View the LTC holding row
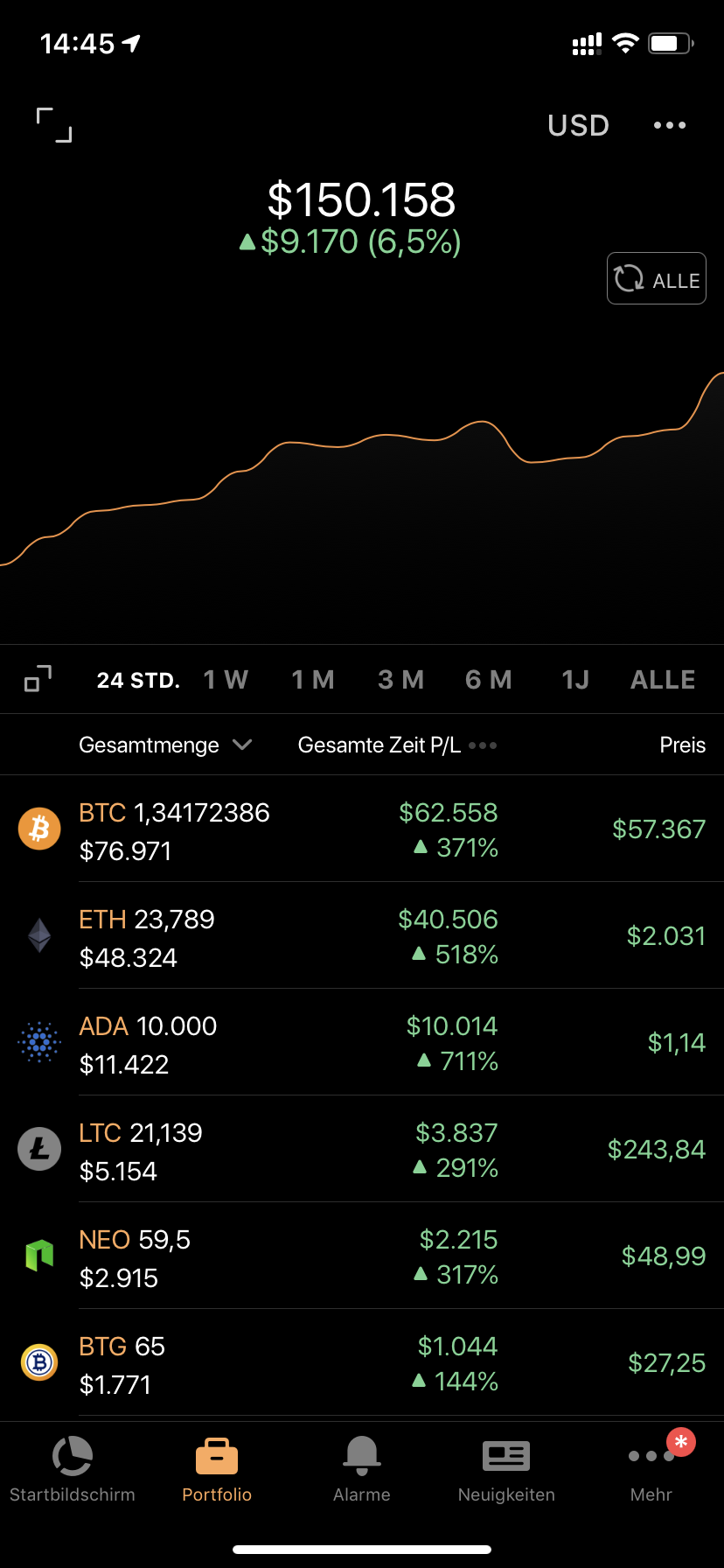724x1568 pixels. pyautogui.click(x=362, y=1150)
